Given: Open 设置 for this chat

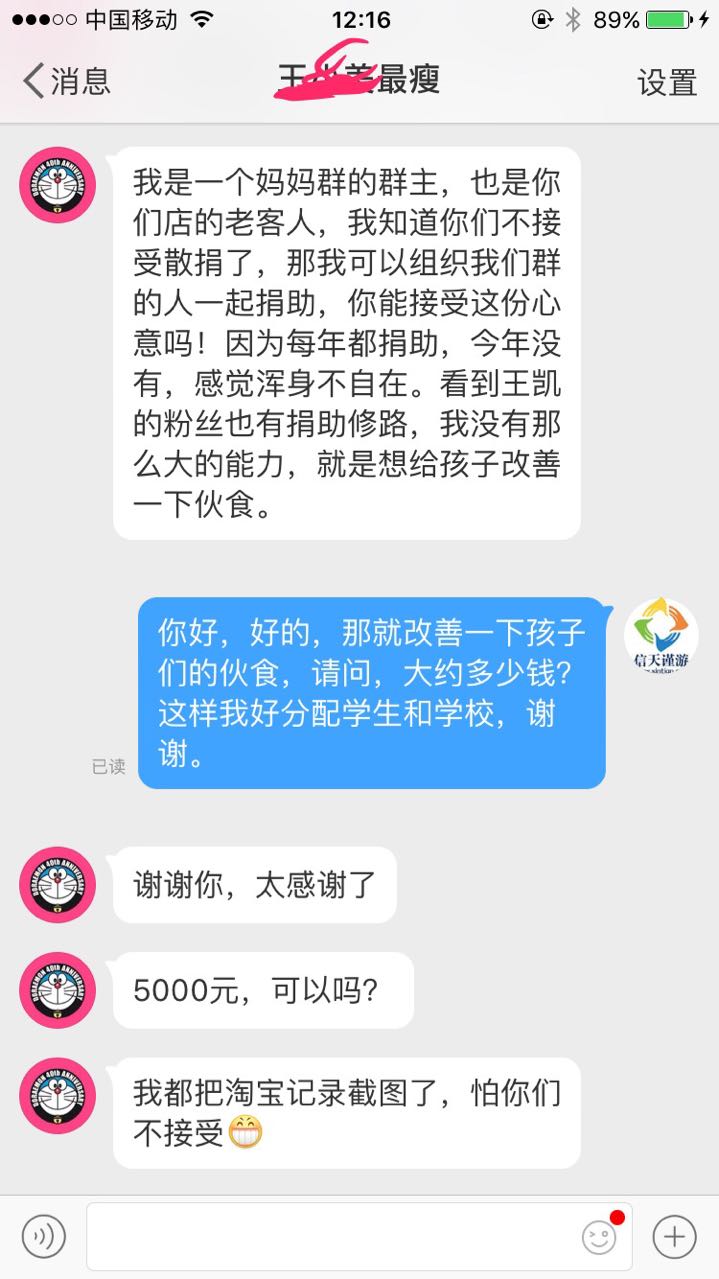Looking at the screenshot, I should [x=666, y=82].
